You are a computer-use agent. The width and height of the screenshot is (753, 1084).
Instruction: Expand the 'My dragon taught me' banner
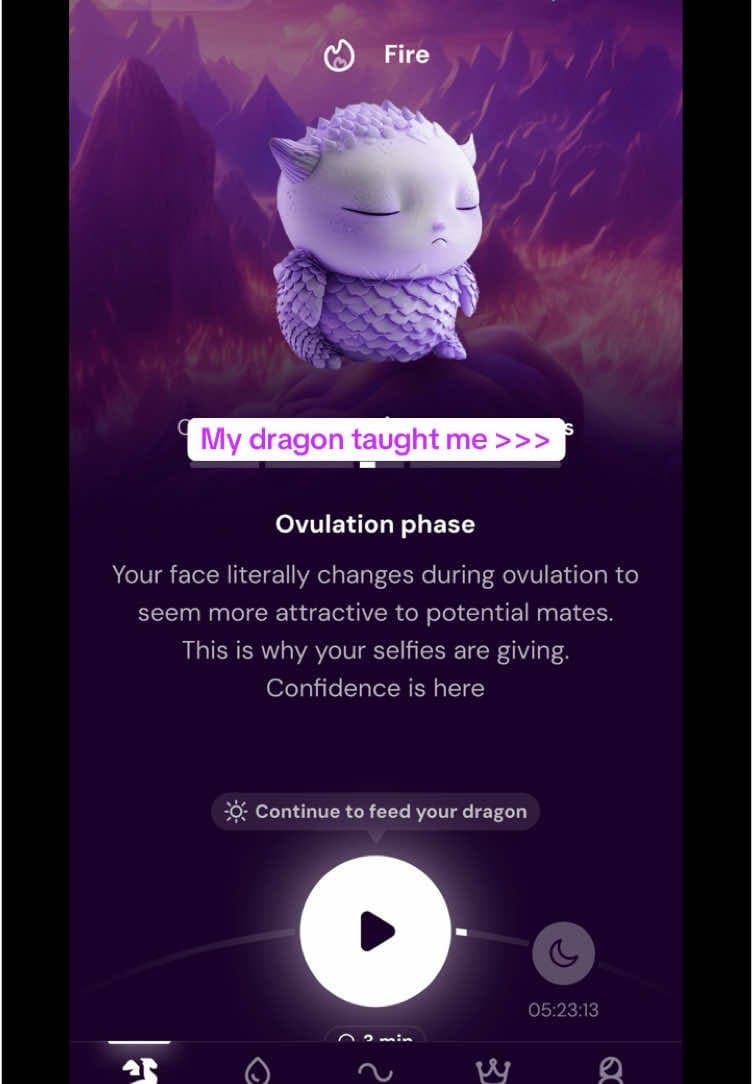(375, 438)
